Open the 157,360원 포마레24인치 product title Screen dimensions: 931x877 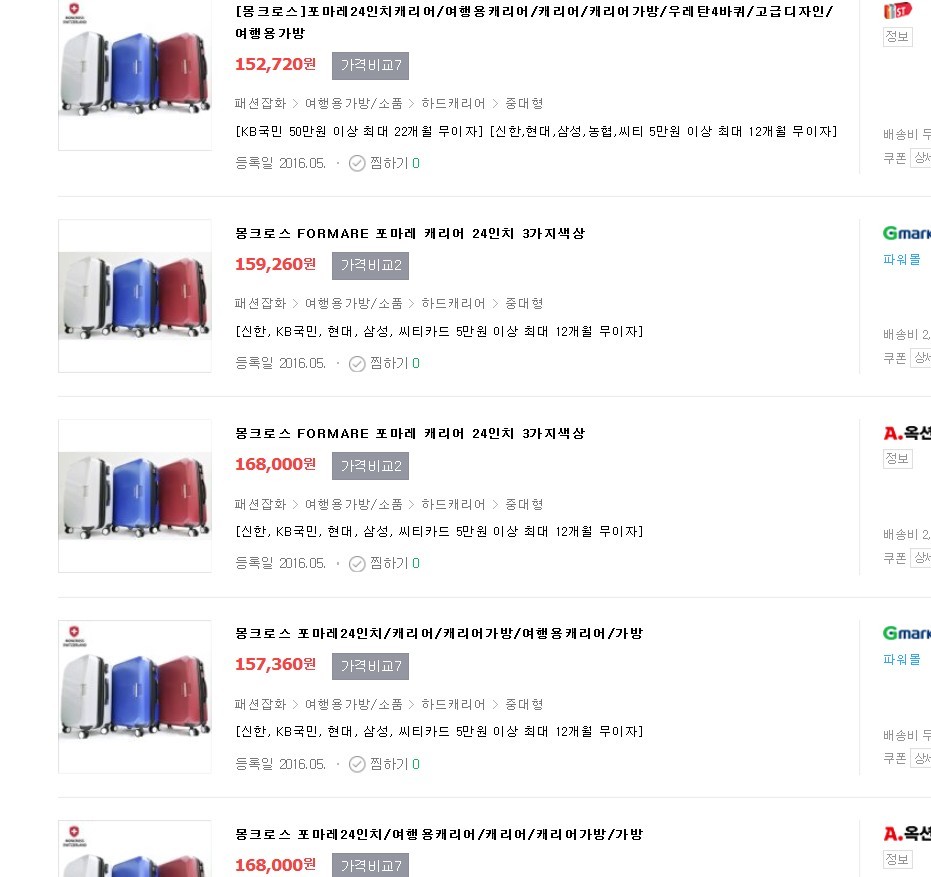tap(438, 633)
